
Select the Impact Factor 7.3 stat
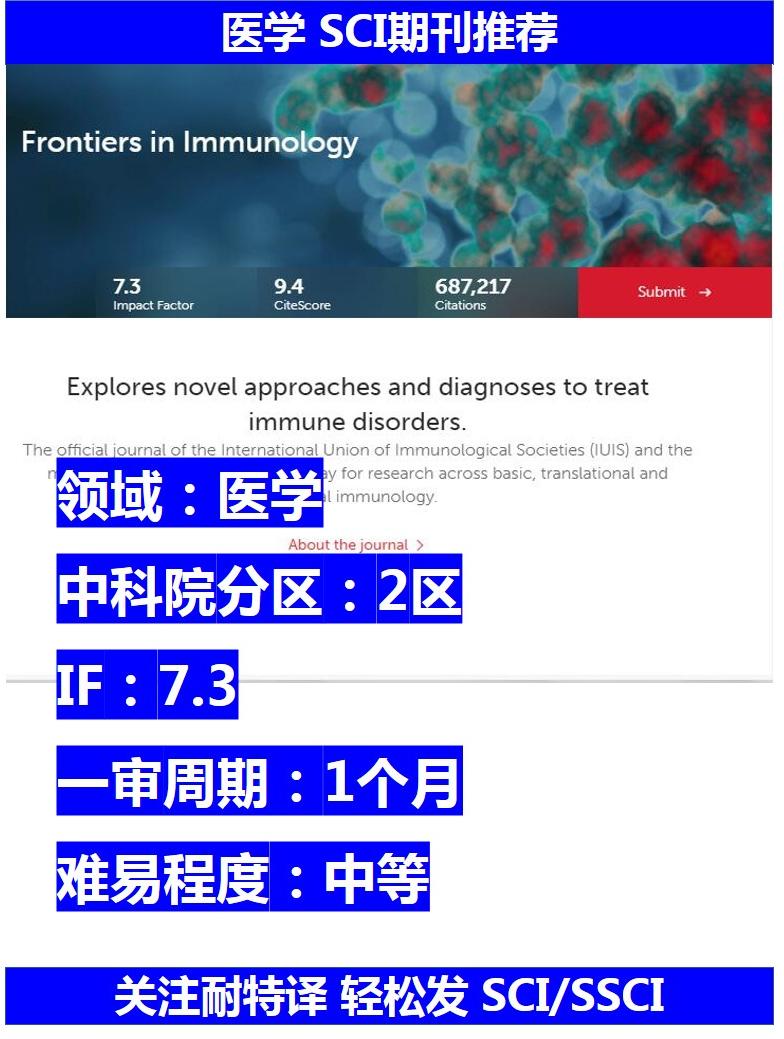150,293
